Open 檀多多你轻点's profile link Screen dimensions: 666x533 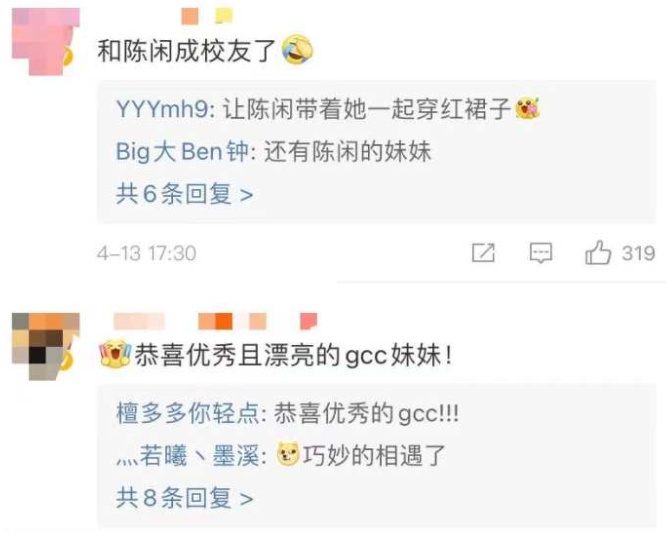(186, 415)
